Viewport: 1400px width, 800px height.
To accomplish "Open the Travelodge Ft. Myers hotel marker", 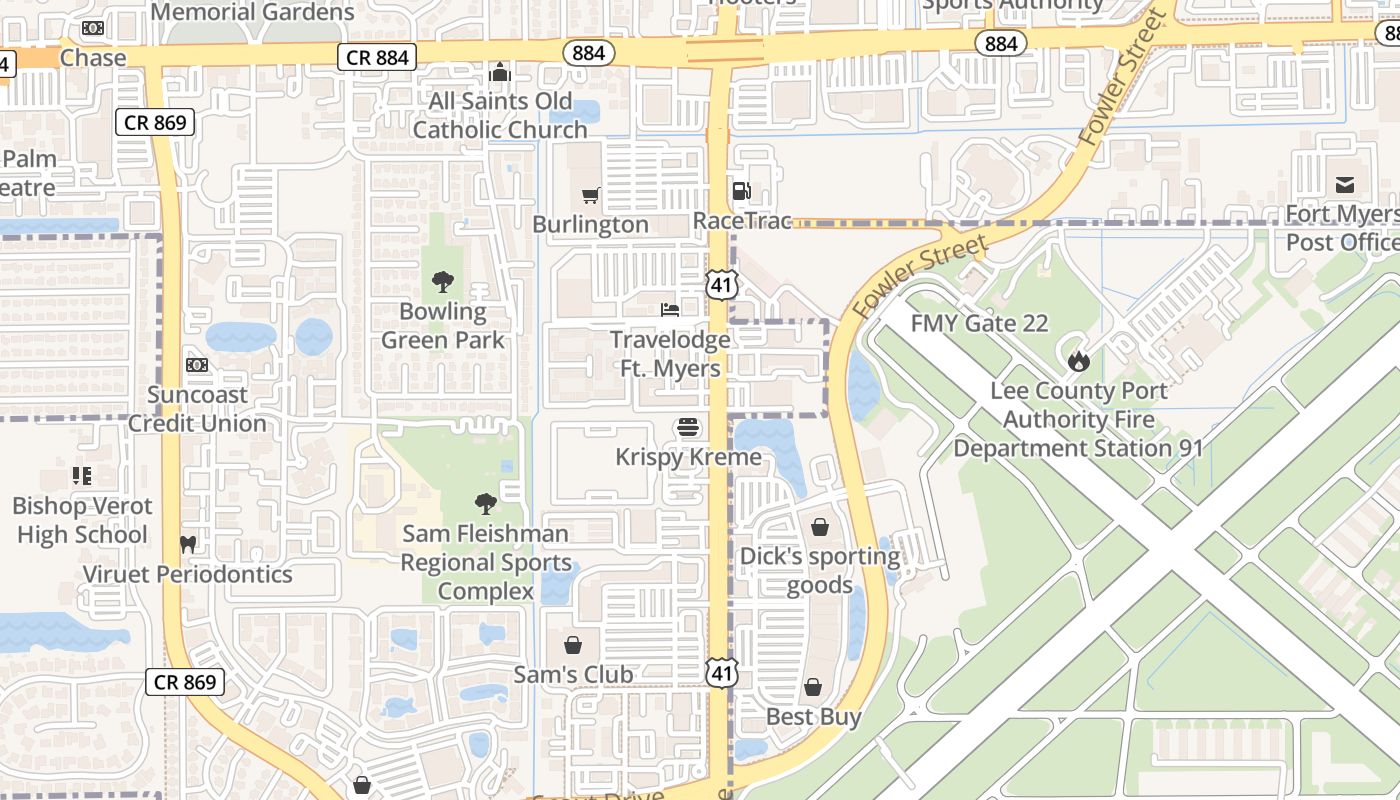I will (670, 310).
